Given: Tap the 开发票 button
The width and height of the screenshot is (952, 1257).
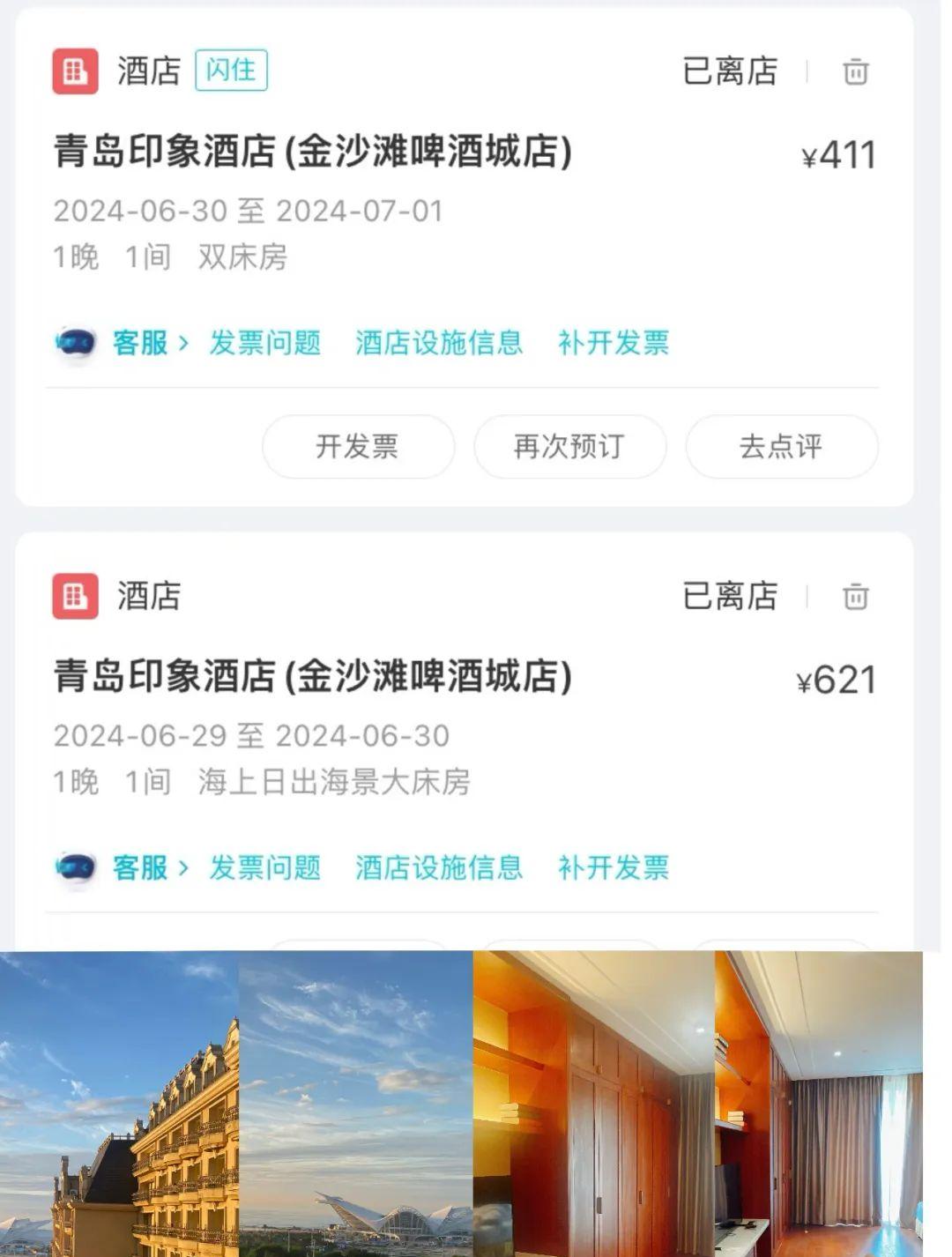Looking at the screenshot, I should 357,447.
